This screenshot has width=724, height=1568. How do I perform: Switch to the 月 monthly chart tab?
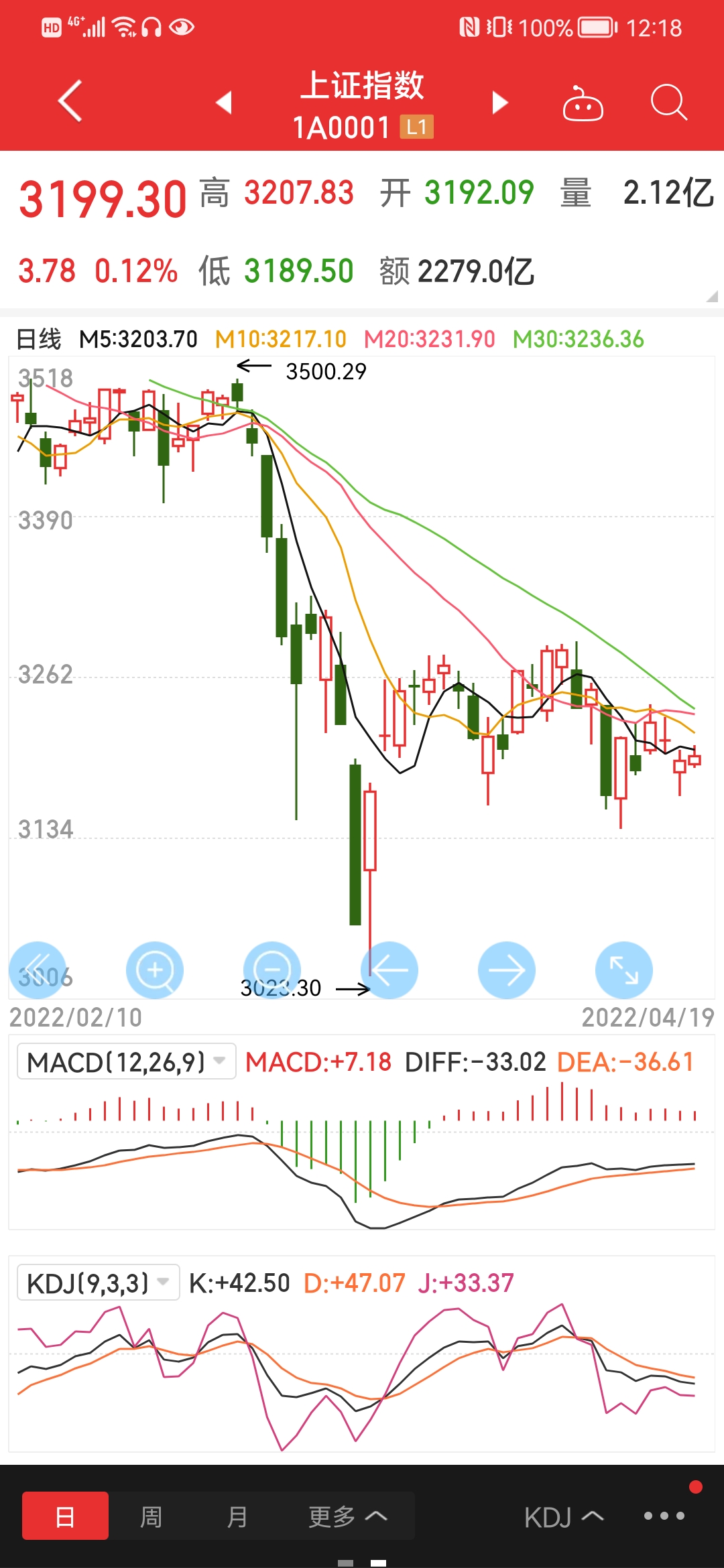237,1516
